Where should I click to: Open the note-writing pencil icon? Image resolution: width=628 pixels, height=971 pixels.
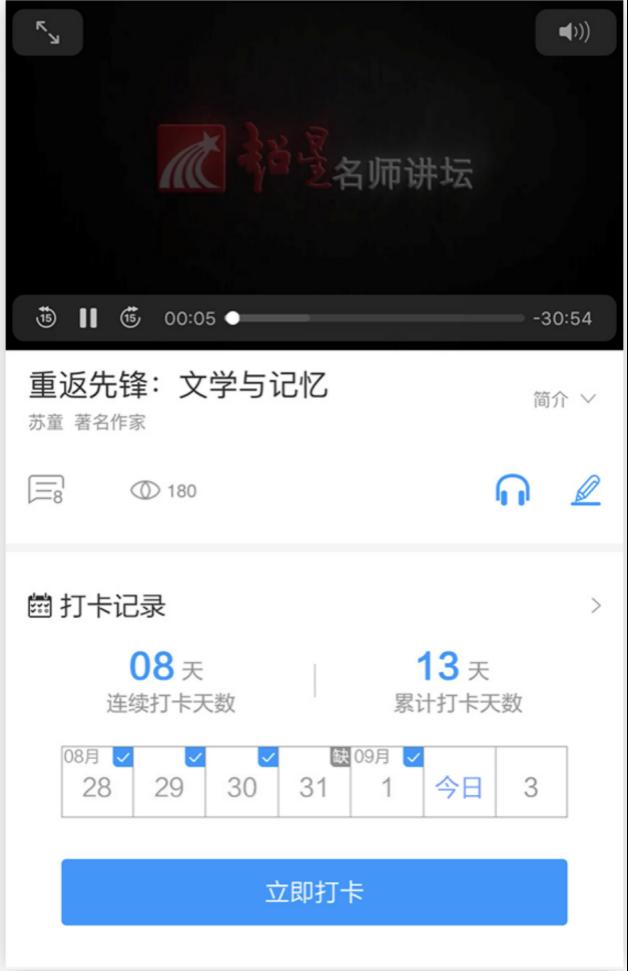point(586,490)
